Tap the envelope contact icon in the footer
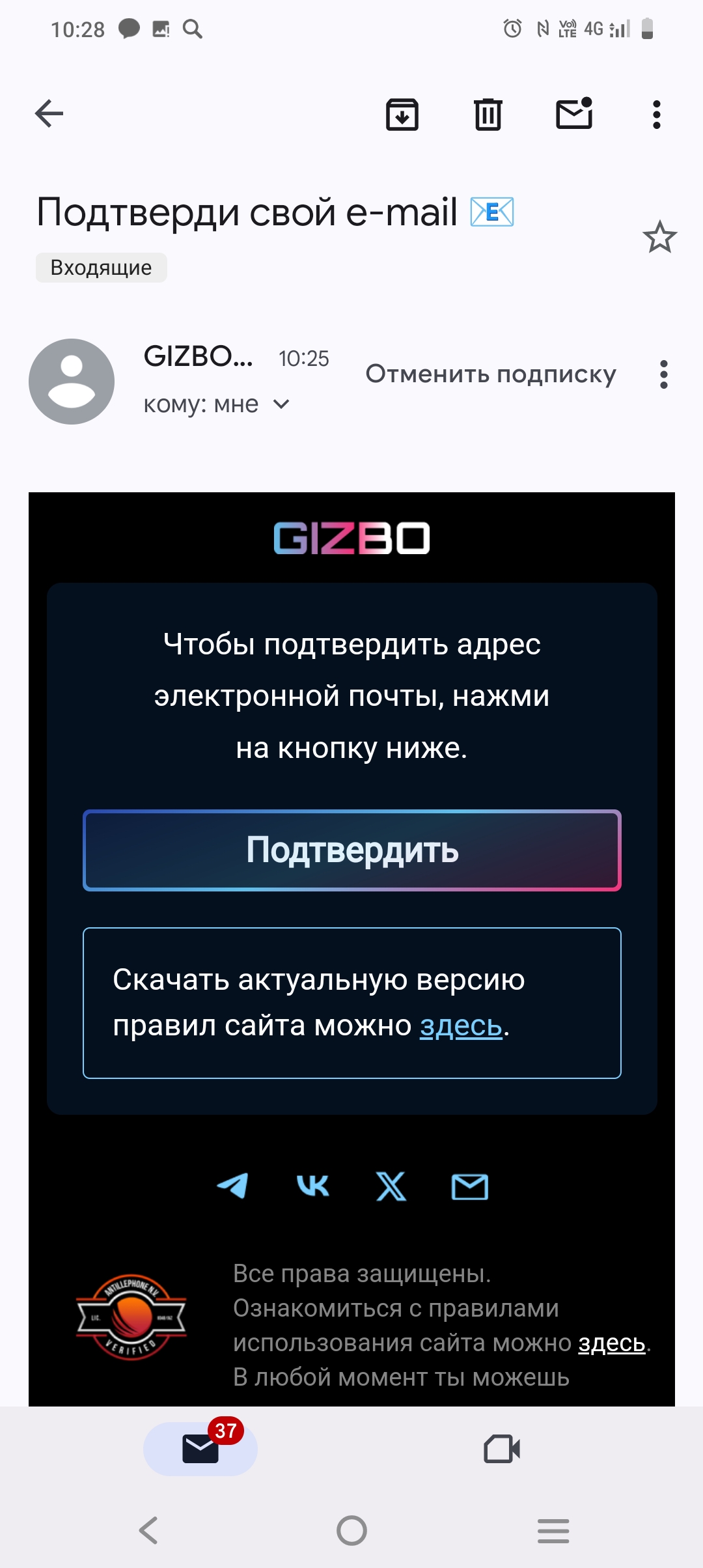 click(x=470, y=1186)
